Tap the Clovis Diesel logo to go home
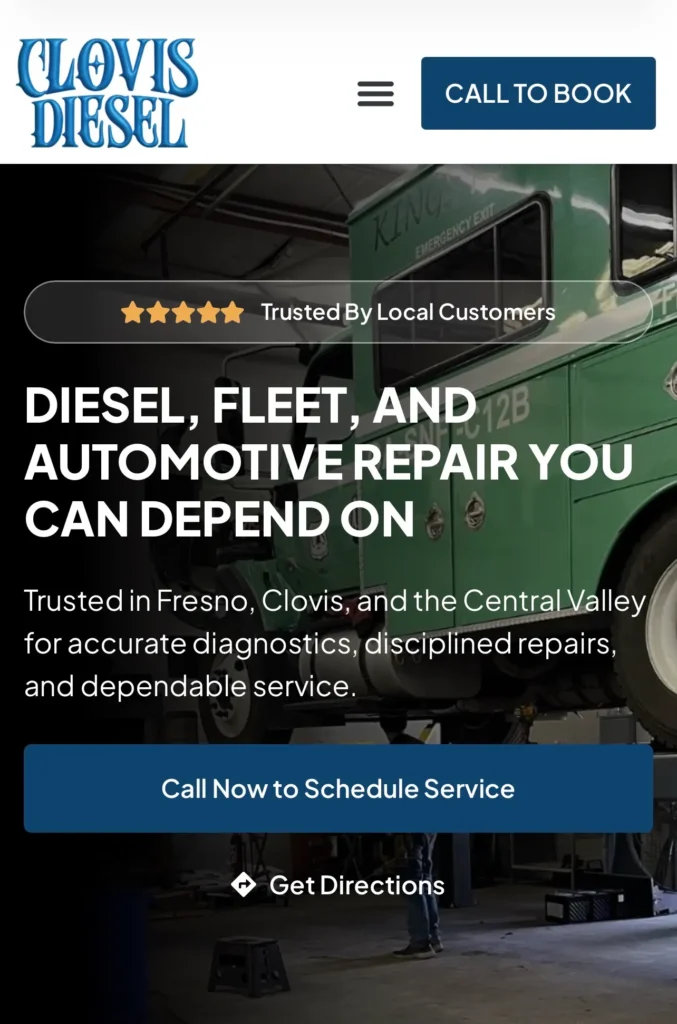The height and width of the screenshot is (1024, 677). click(x=108, y=93)
